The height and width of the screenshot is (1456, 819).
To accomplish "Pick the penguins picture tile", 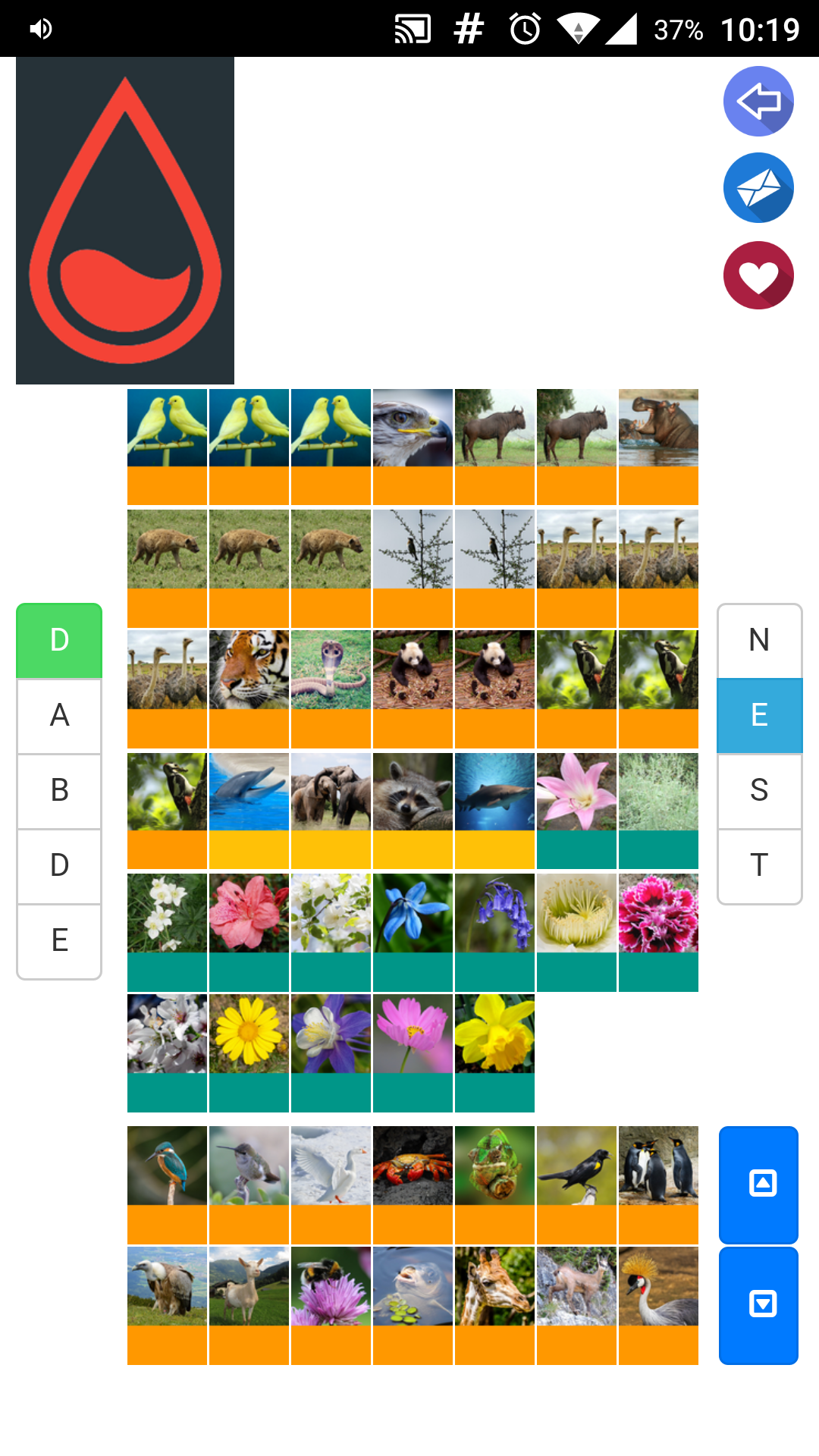I will click(x=658, y=1185).
